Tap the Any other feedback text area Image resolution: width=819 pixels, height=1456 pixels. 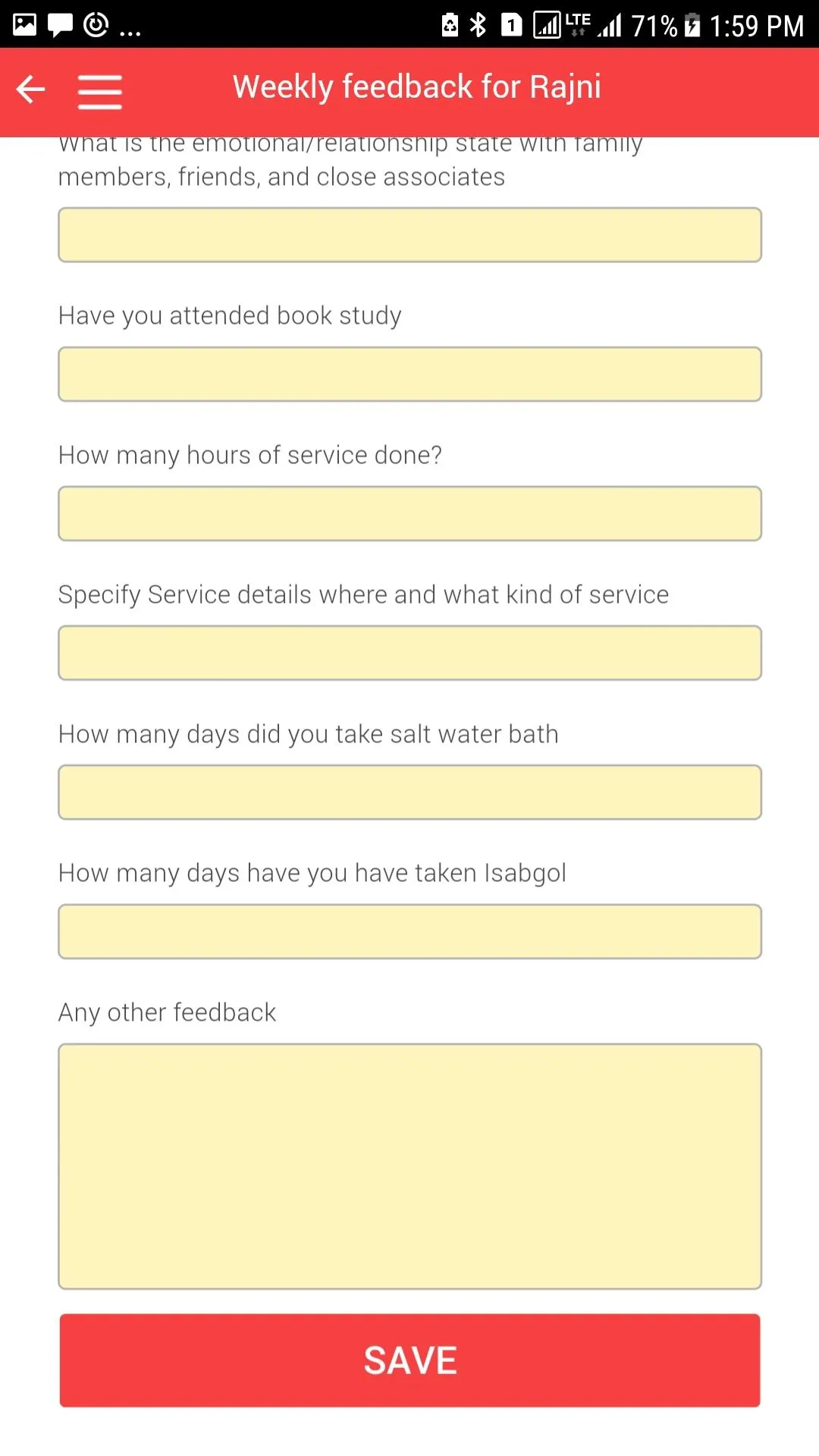point(409,1166)
